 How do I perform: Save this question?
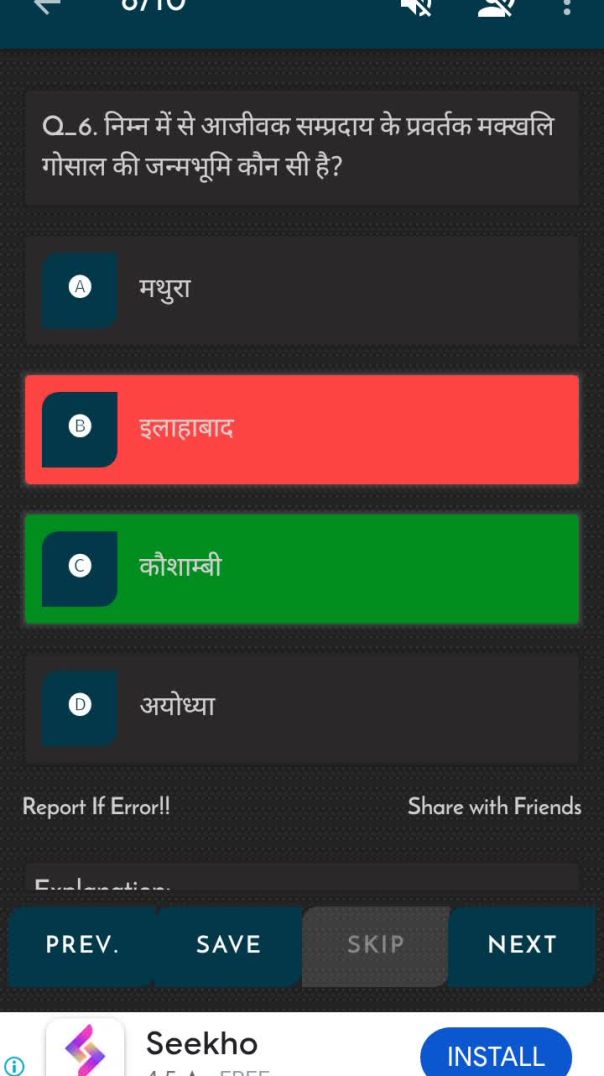228,945
